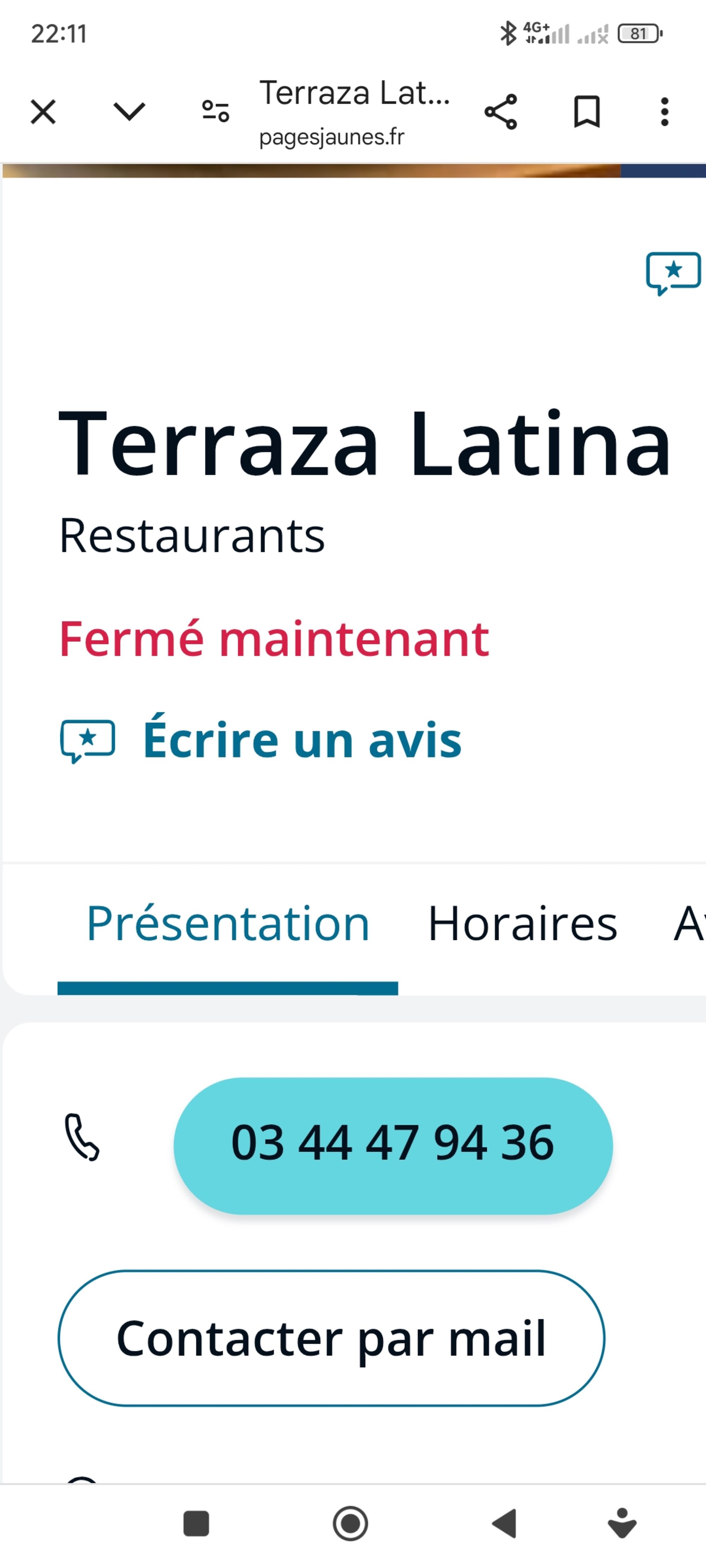Open site settings icon next to the page title
The image size is (706, 1568).
coord(215,112)
